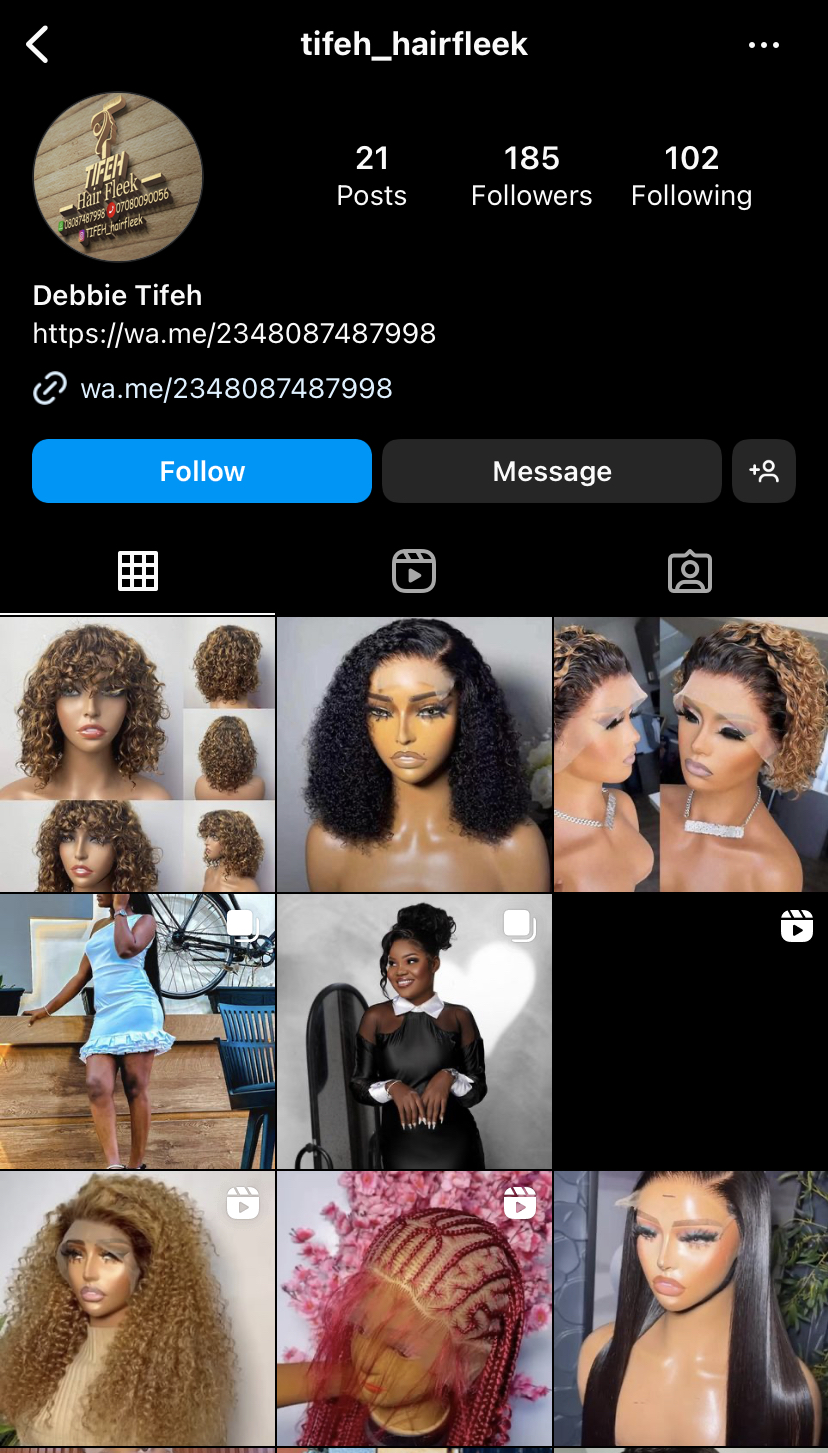Open the black reel tile
This screenshot has height=1453, width=828.
click(691, 1031)
